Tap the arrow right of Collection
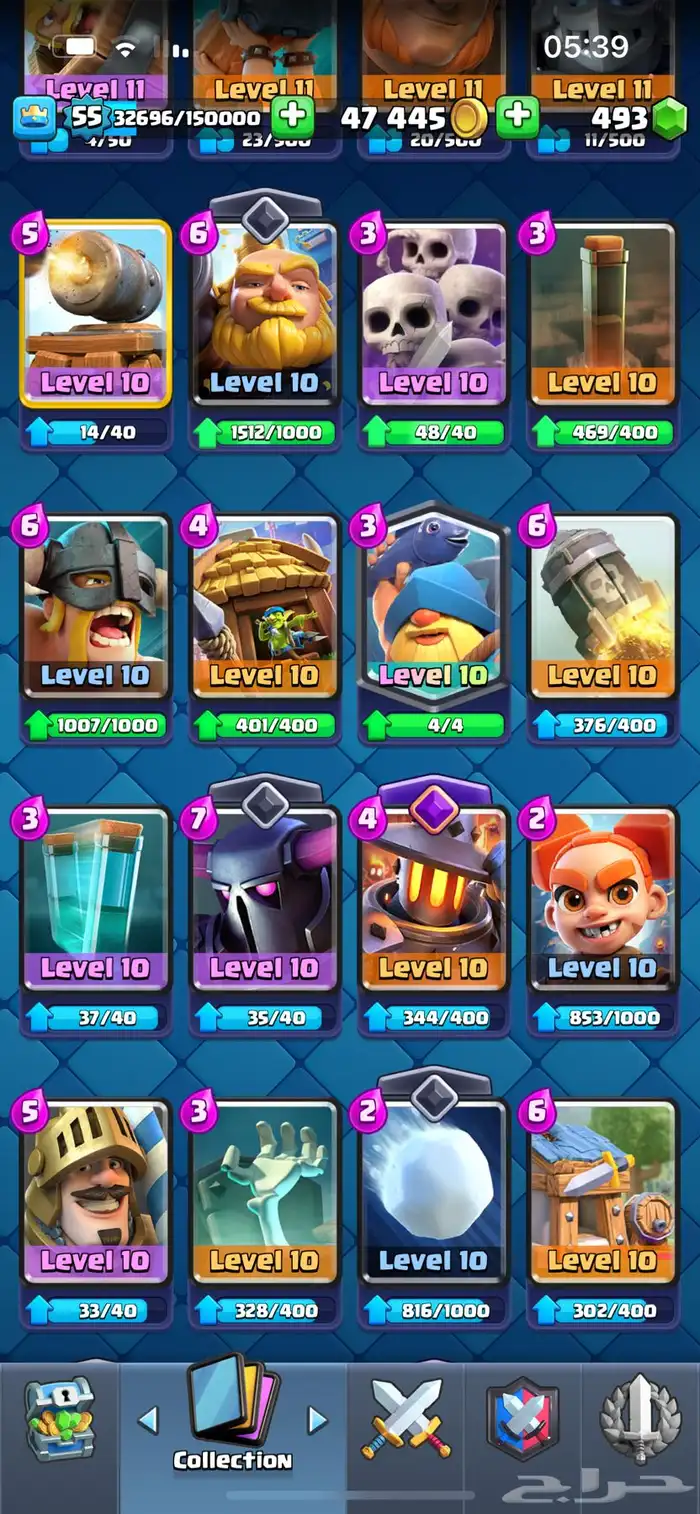The width and height of the screenshot is (700, 1514). [317, 1420]
